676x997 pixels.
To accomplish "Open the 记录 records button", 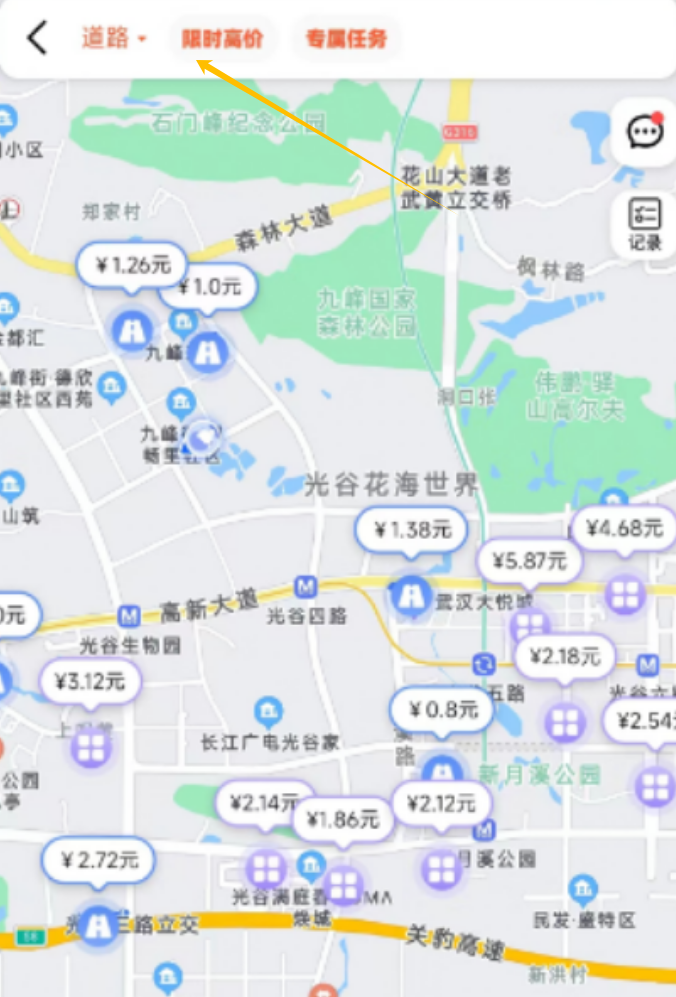I will coord(644,223).
